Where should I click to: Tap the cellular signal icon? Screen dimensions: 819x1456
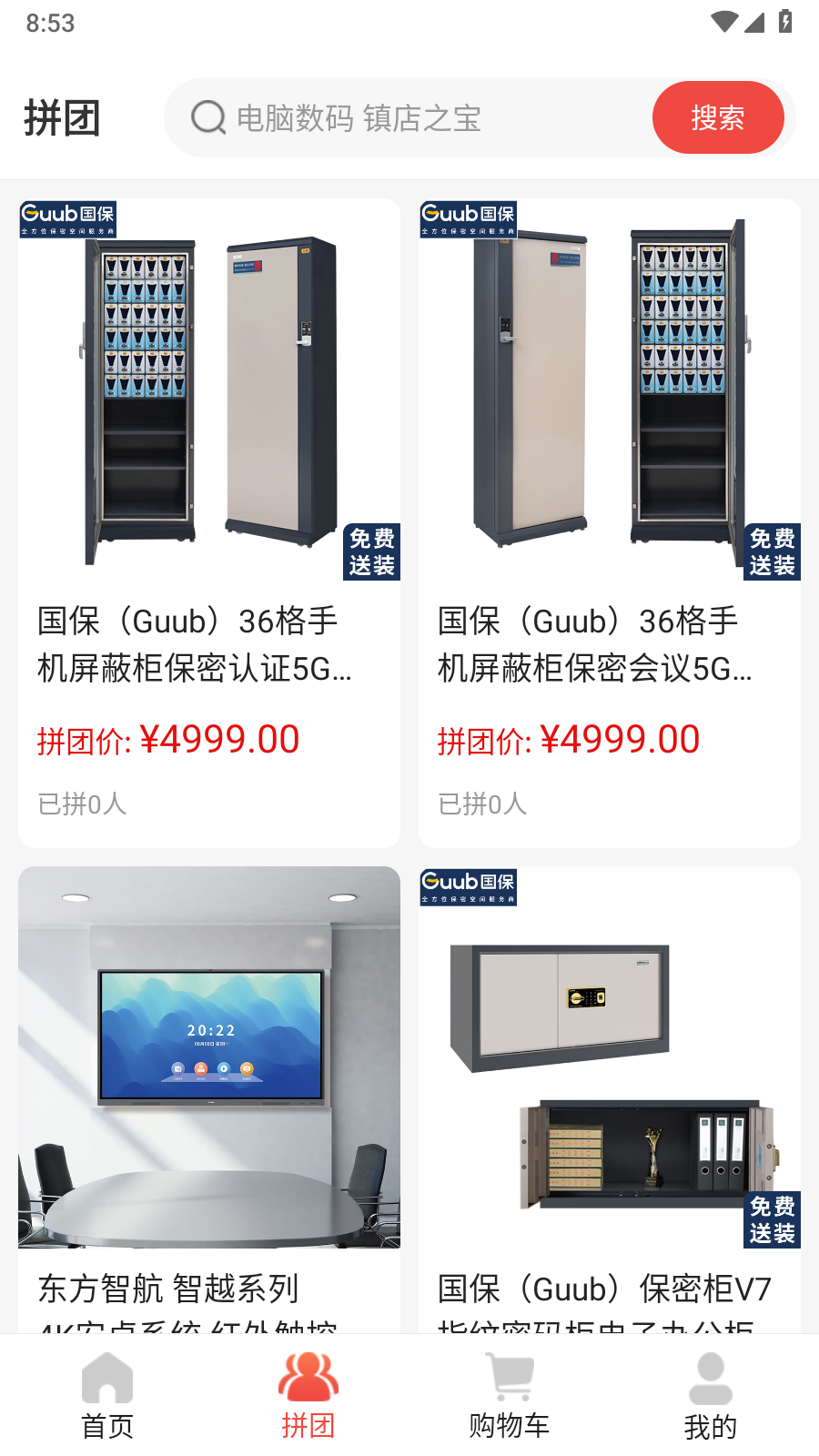(x=753, y=22)
